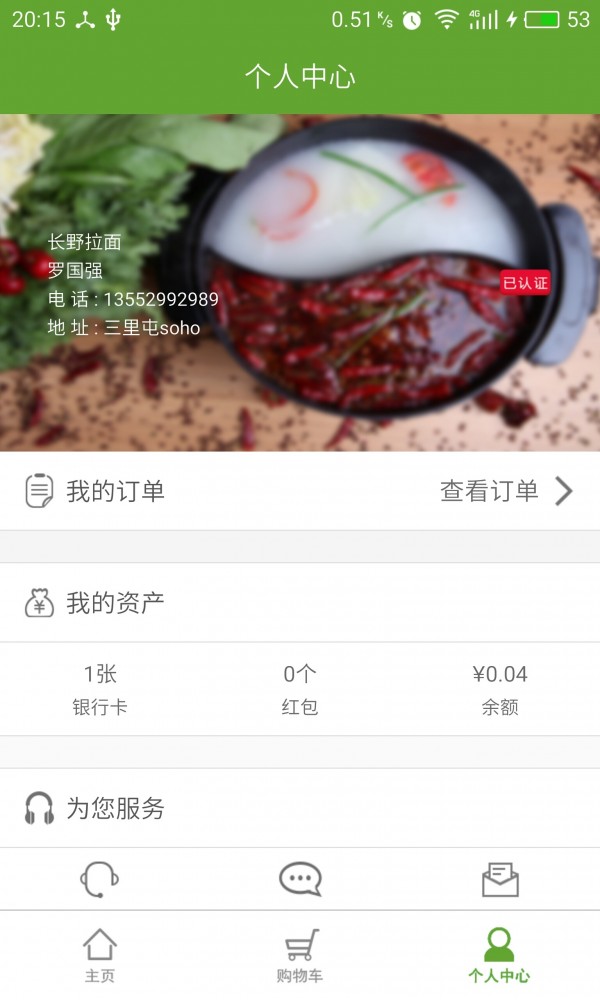The image size is (600, 1000).
Task: Check the 余额 account balance
Action: (500, 690)
